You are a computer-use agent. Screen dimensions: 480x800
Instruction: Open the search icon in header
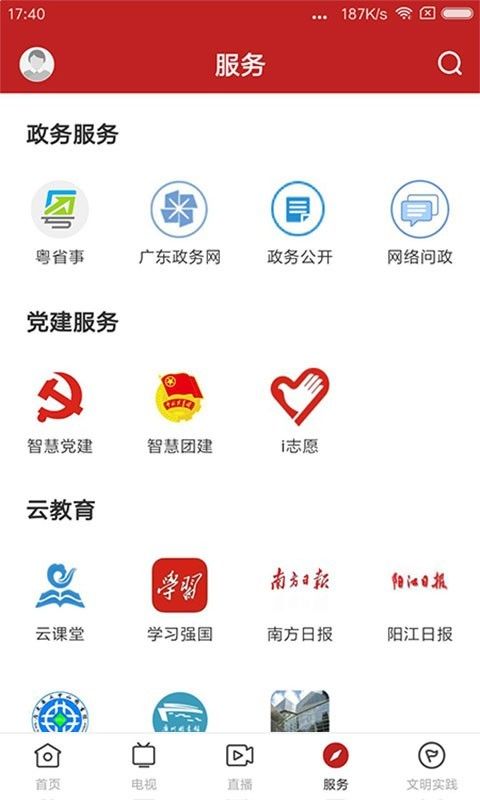(x=449, y=64)
